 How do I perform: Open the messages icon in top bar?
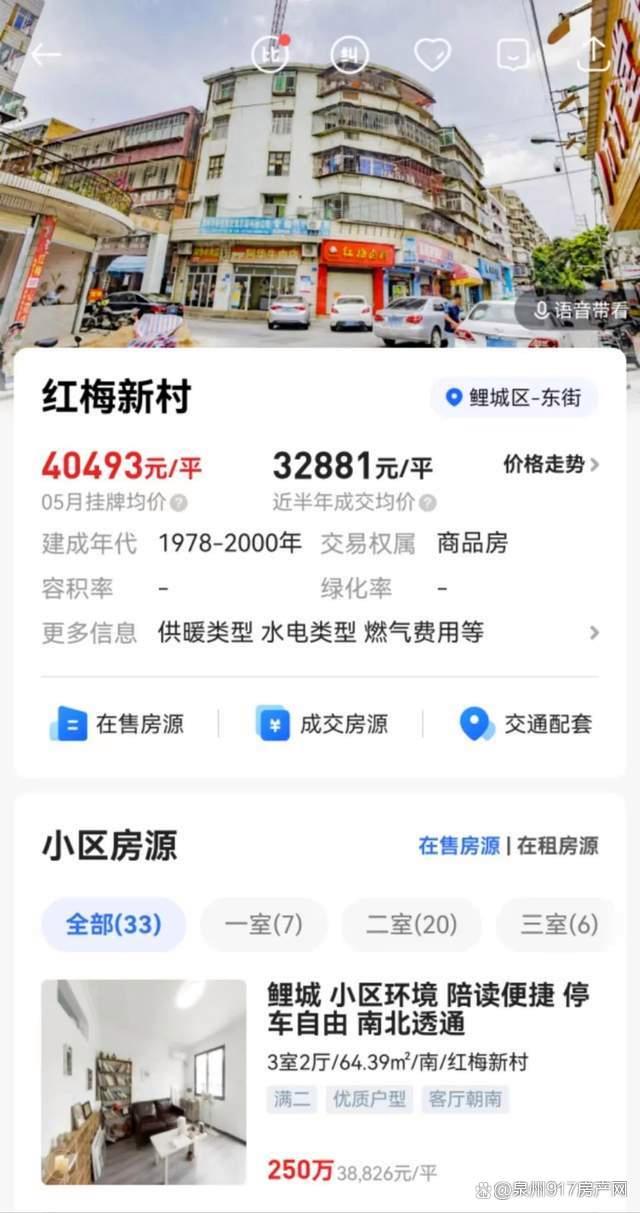pos(513,54)
